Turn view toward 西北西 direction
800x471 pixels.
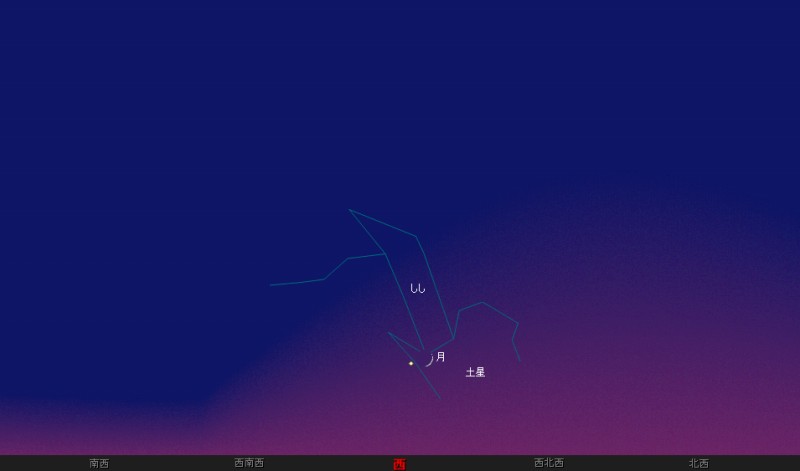click(x=548, y=463)
